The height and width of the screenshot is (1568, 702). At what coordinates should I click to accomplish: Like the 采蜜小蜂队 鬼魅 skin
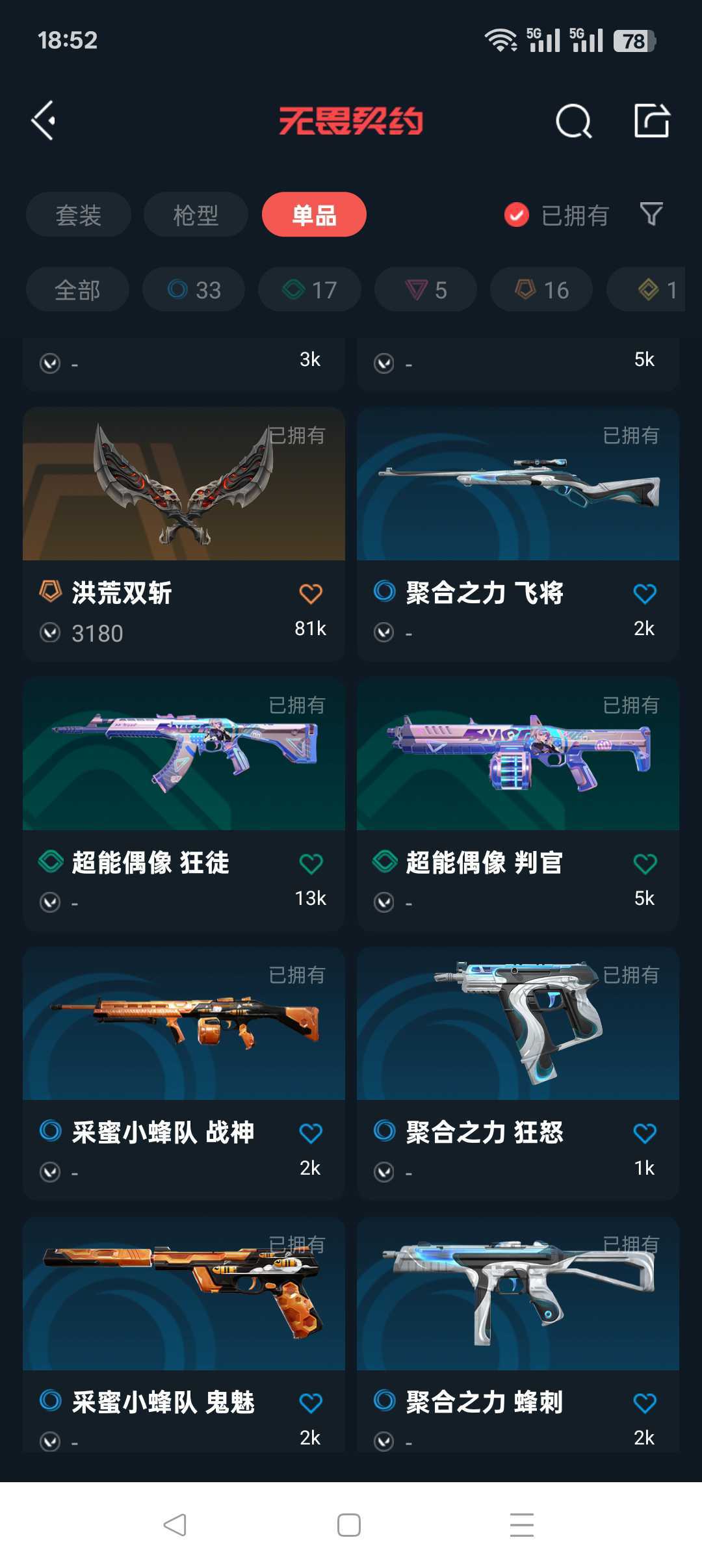click(x=311, y=1403)
